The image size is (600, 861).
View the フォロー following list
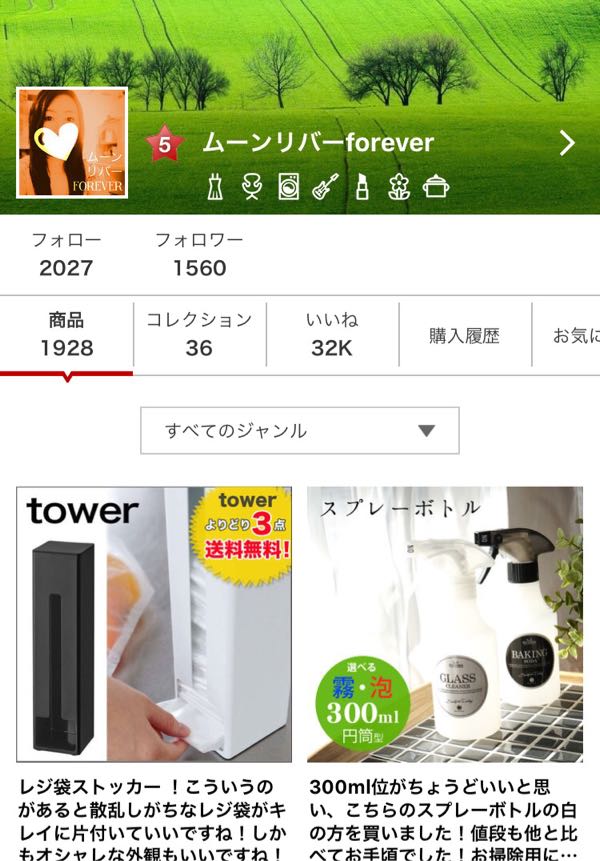point(66,254)
